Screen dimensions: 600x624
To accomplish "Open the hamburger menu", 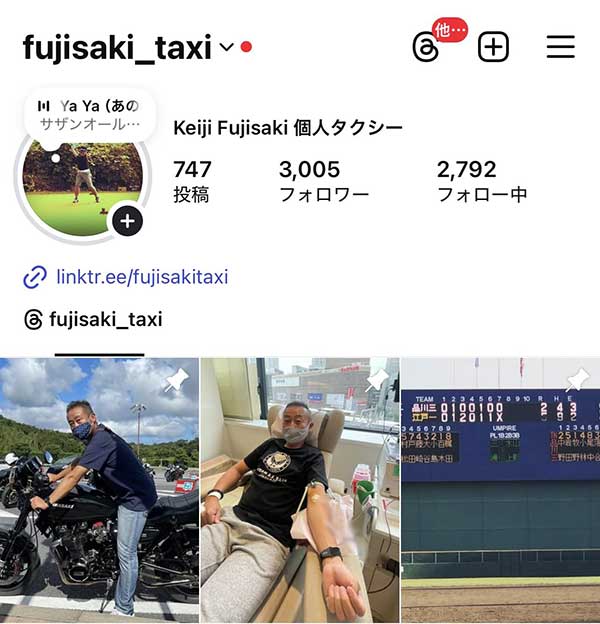I will tap(560, 46).
